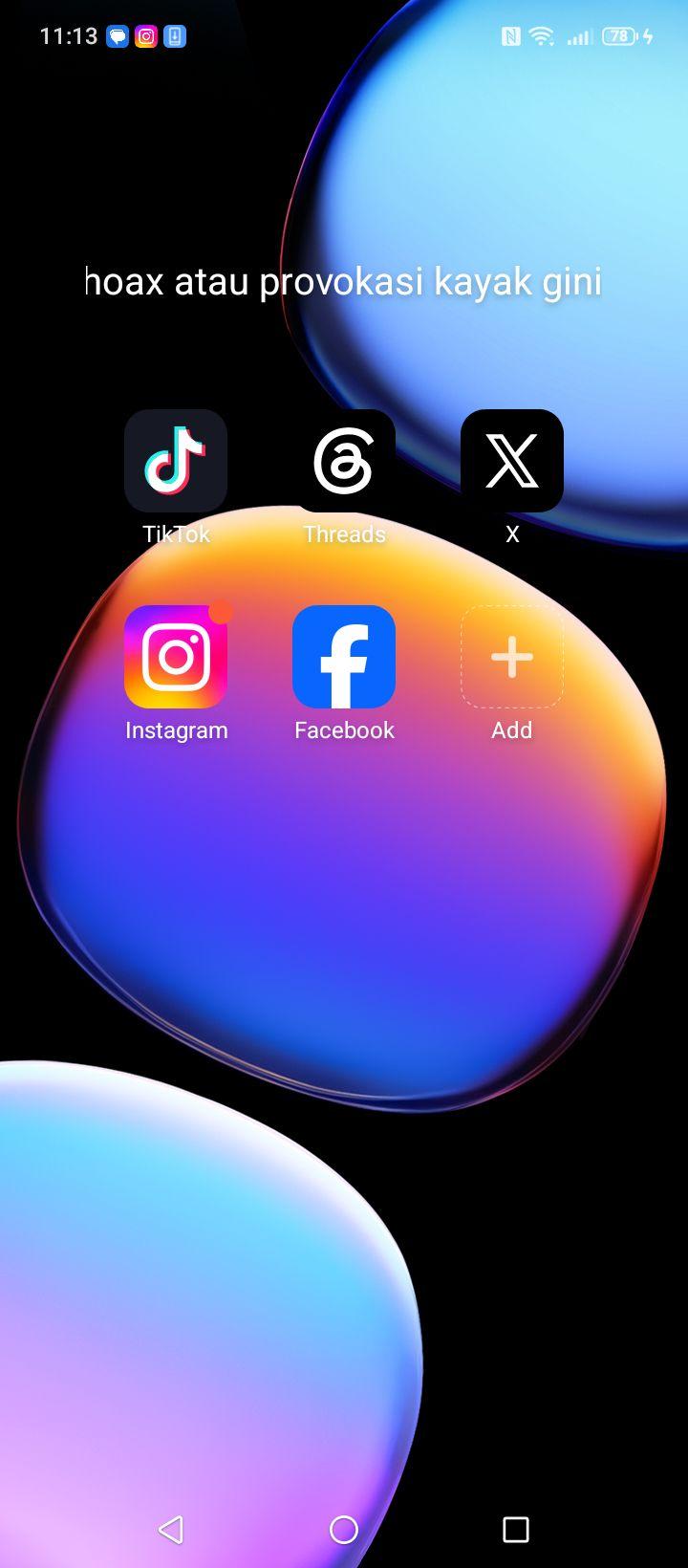Image resolution: width=688 pixels, height=1568 pixels.
Task: Return to the home screen
Action: (x=344, y=1530)
